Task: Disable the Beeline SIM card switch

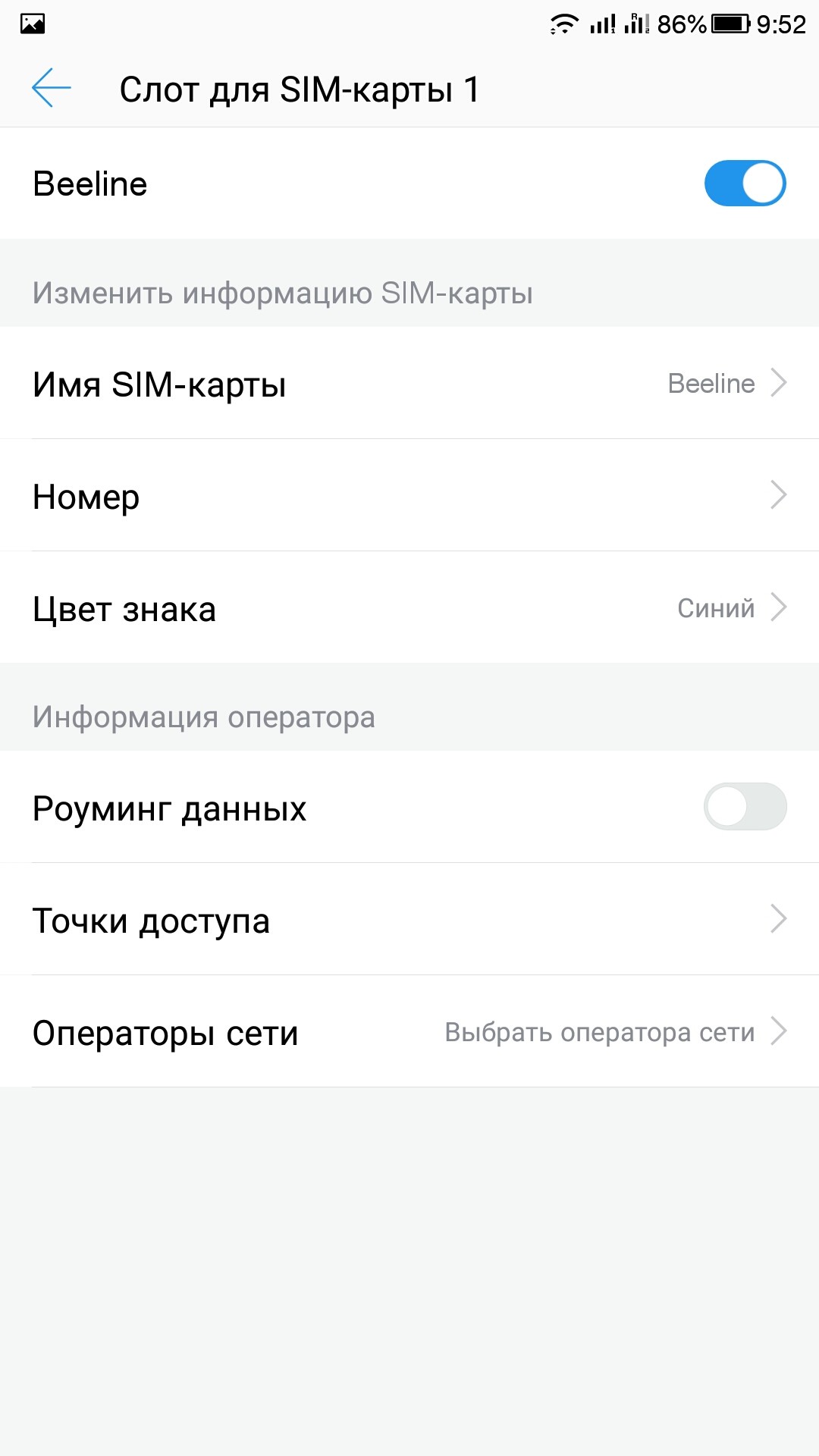Action: coord(745,184)
